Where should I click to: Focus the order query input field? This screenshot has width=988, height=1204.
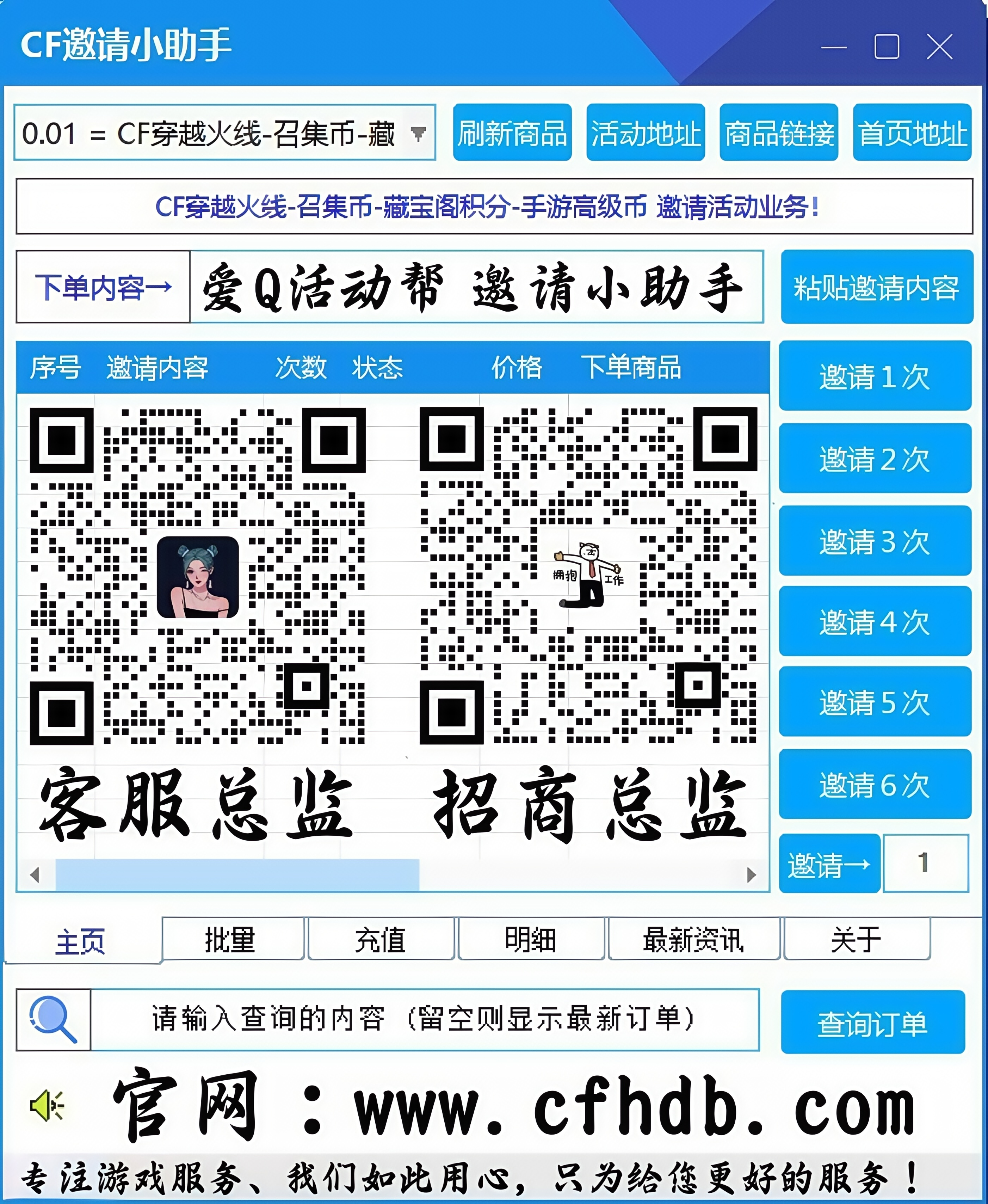[x=424, y=1019]
